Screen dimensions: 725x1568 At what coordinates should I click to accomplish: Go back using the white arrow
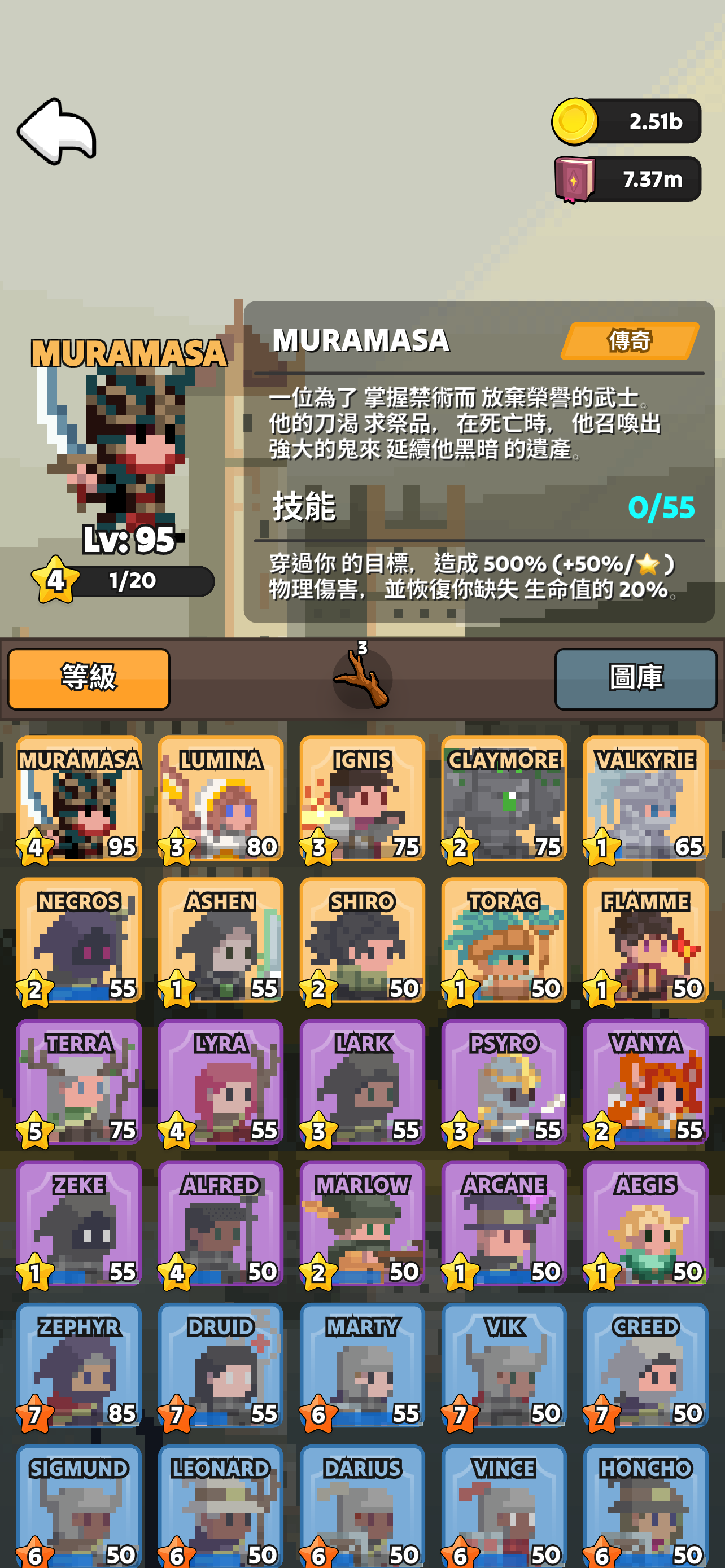[x=56, y=131]
